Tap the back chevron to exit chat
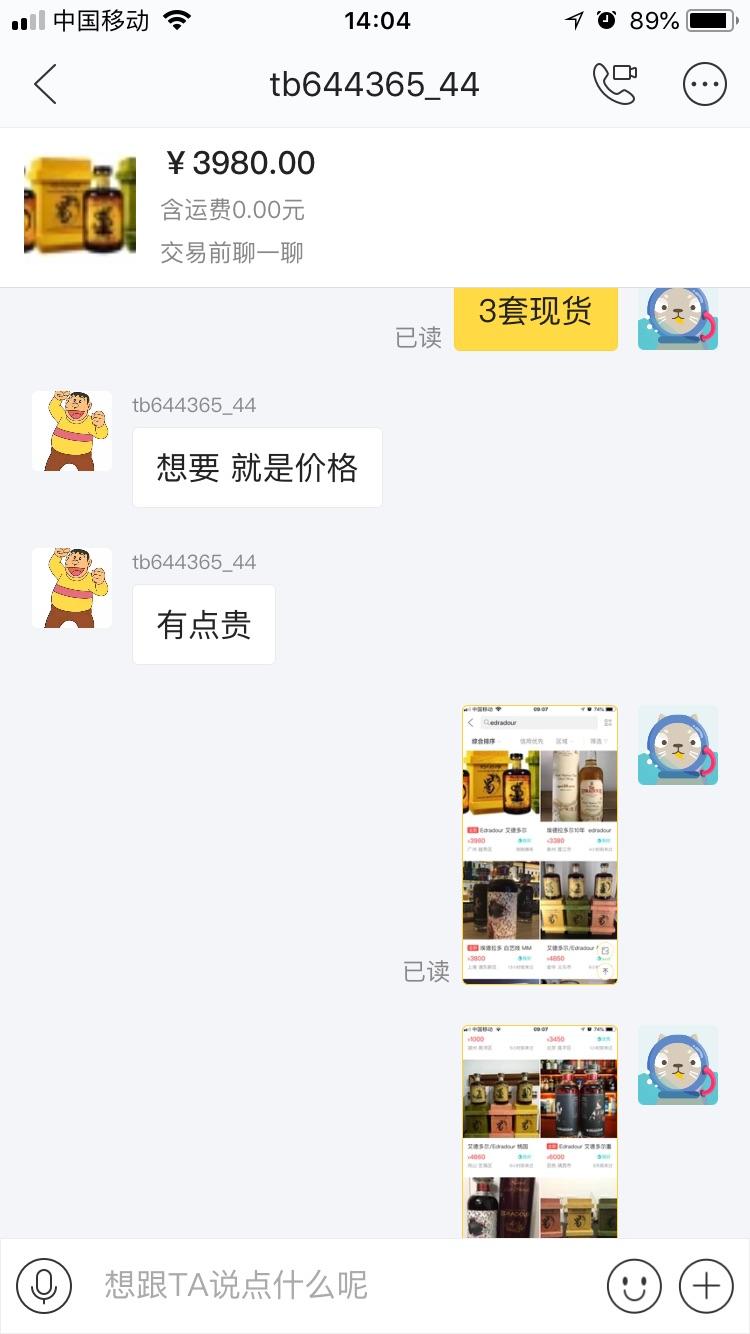Screen dimensions: 750x1334 44,84
